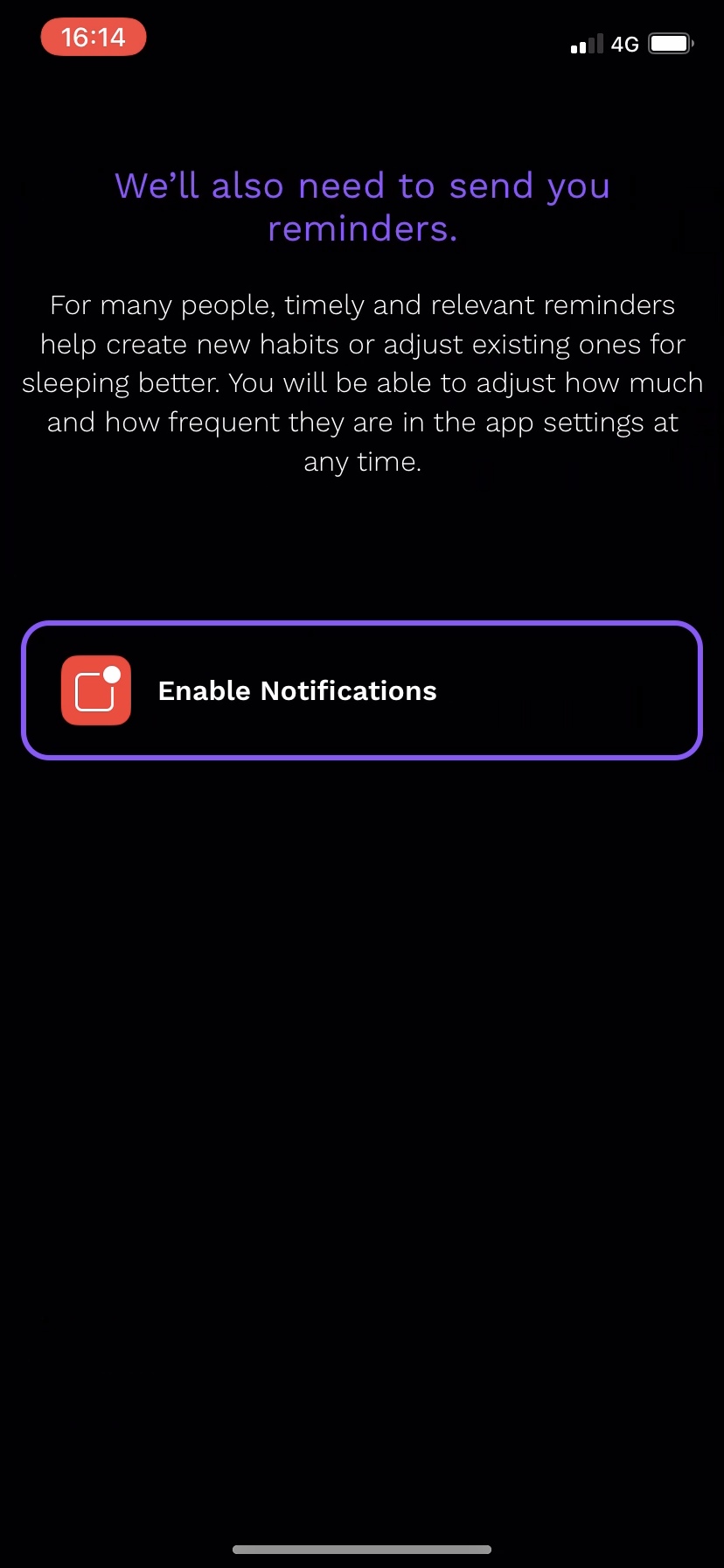Click the battery level indicator icon

[x=669, y=43]
